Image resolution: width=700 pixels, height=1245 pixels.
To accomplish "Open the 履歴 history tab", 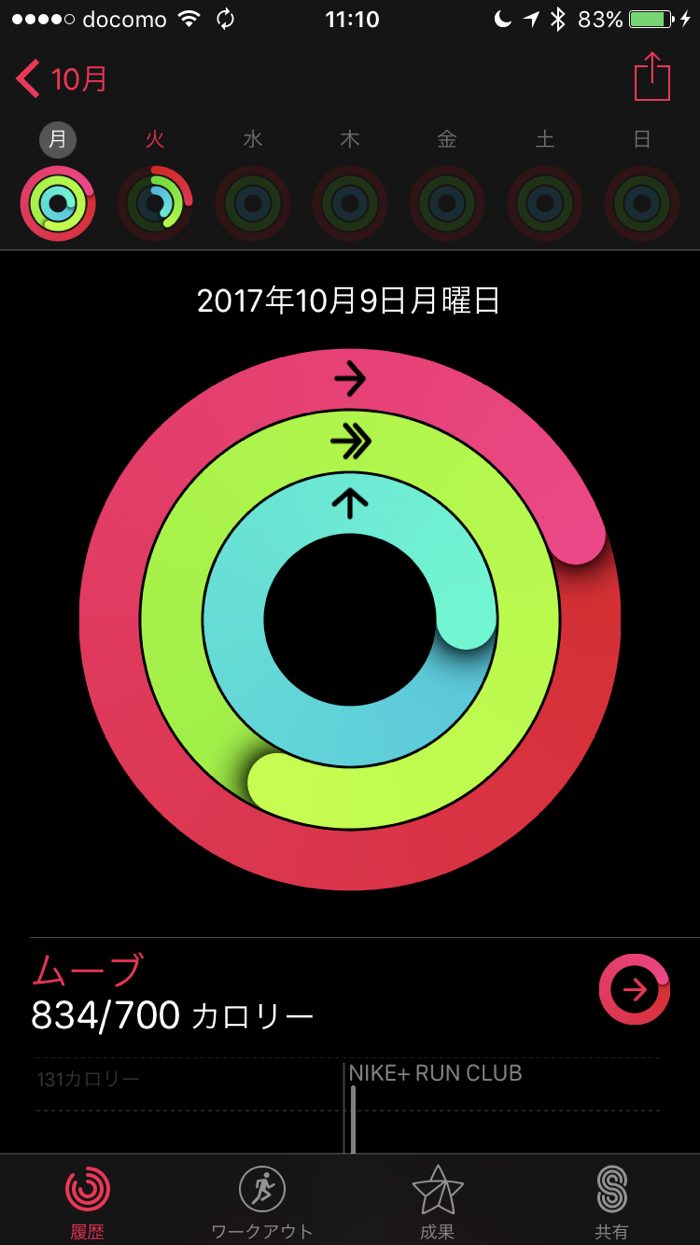I will [88, 1200].
